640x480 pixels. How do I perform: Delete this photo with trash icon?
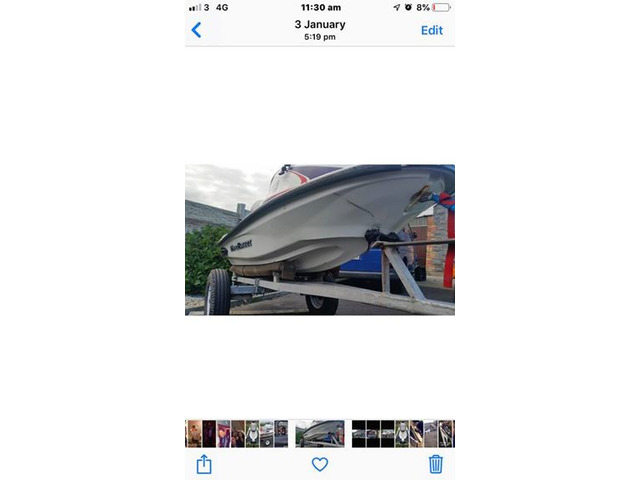coord(436,464)
